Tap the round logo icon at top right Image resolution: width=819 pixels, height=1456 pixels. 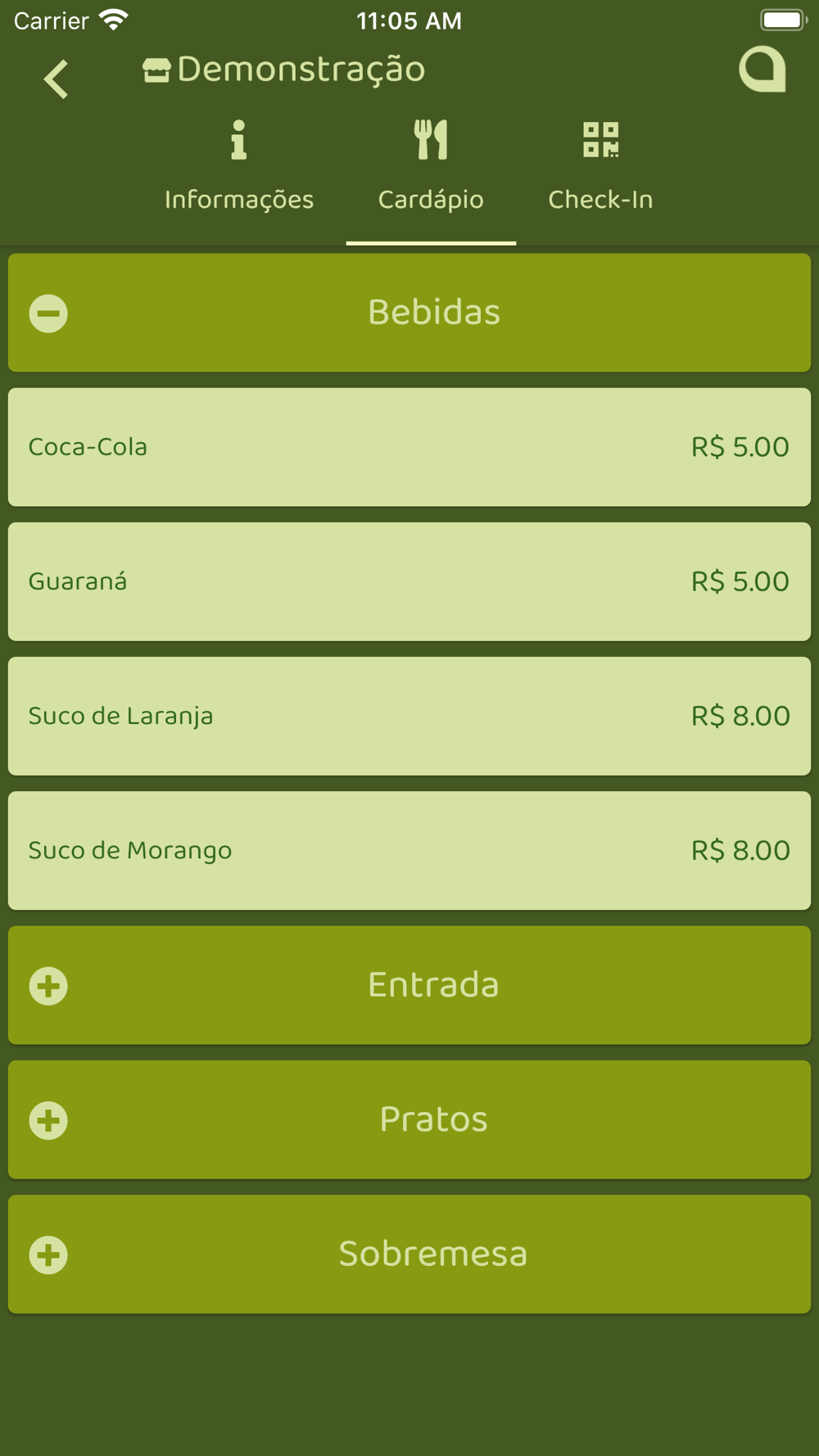click(x=762, y=69)
